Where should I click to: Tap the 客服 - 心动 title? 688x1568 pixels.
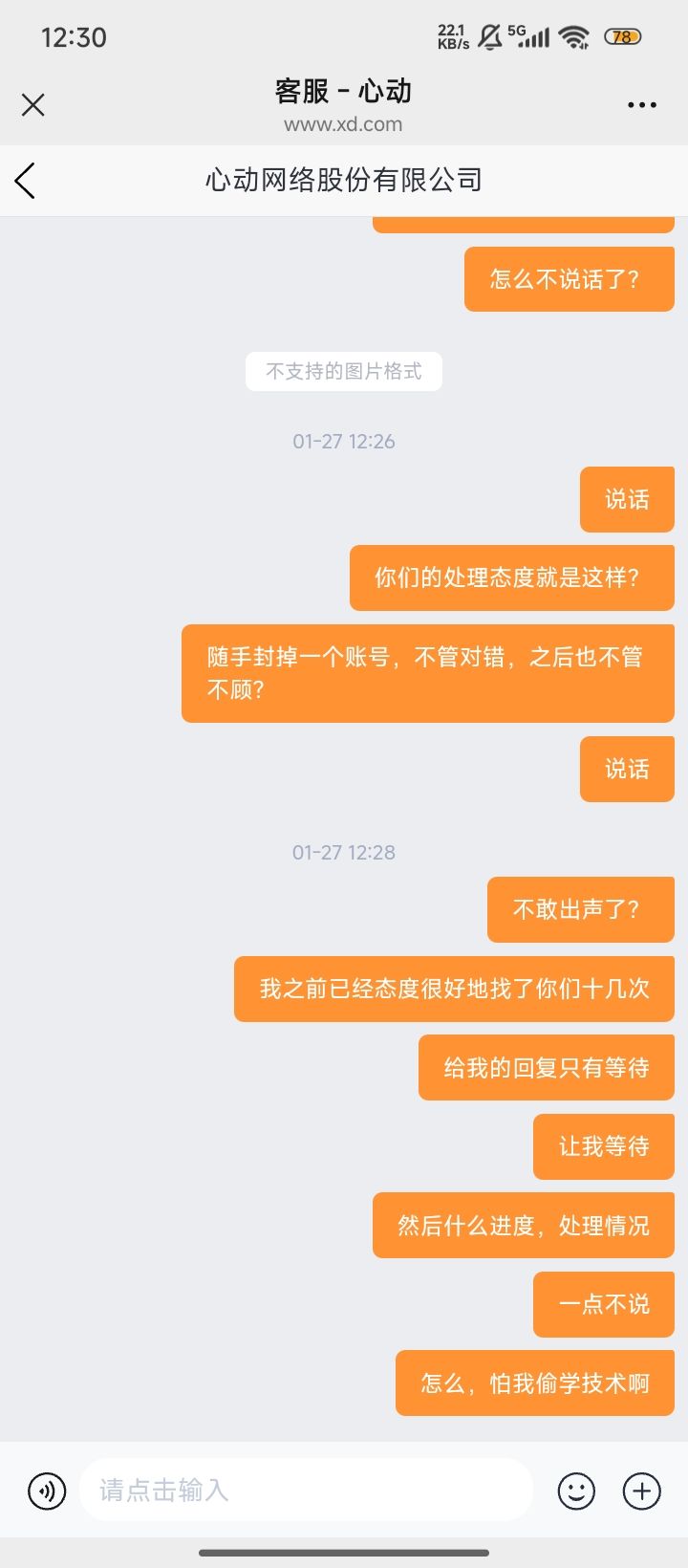[344, 91]
